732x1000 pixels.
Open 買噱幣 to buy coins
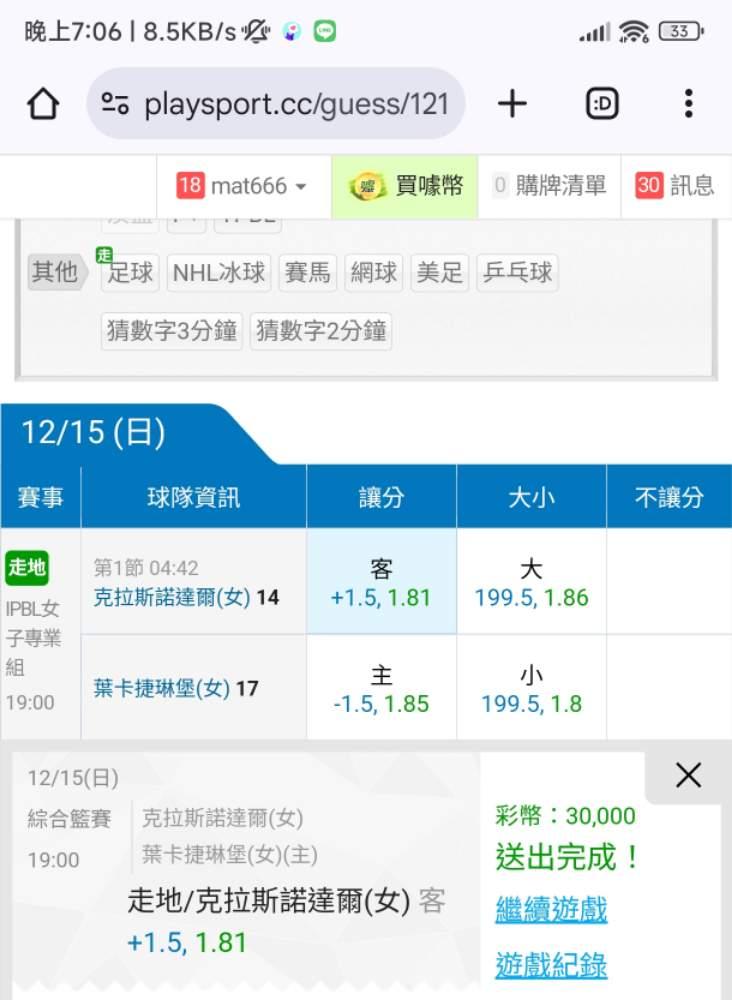pyautogui.click(x=404, y=186)
